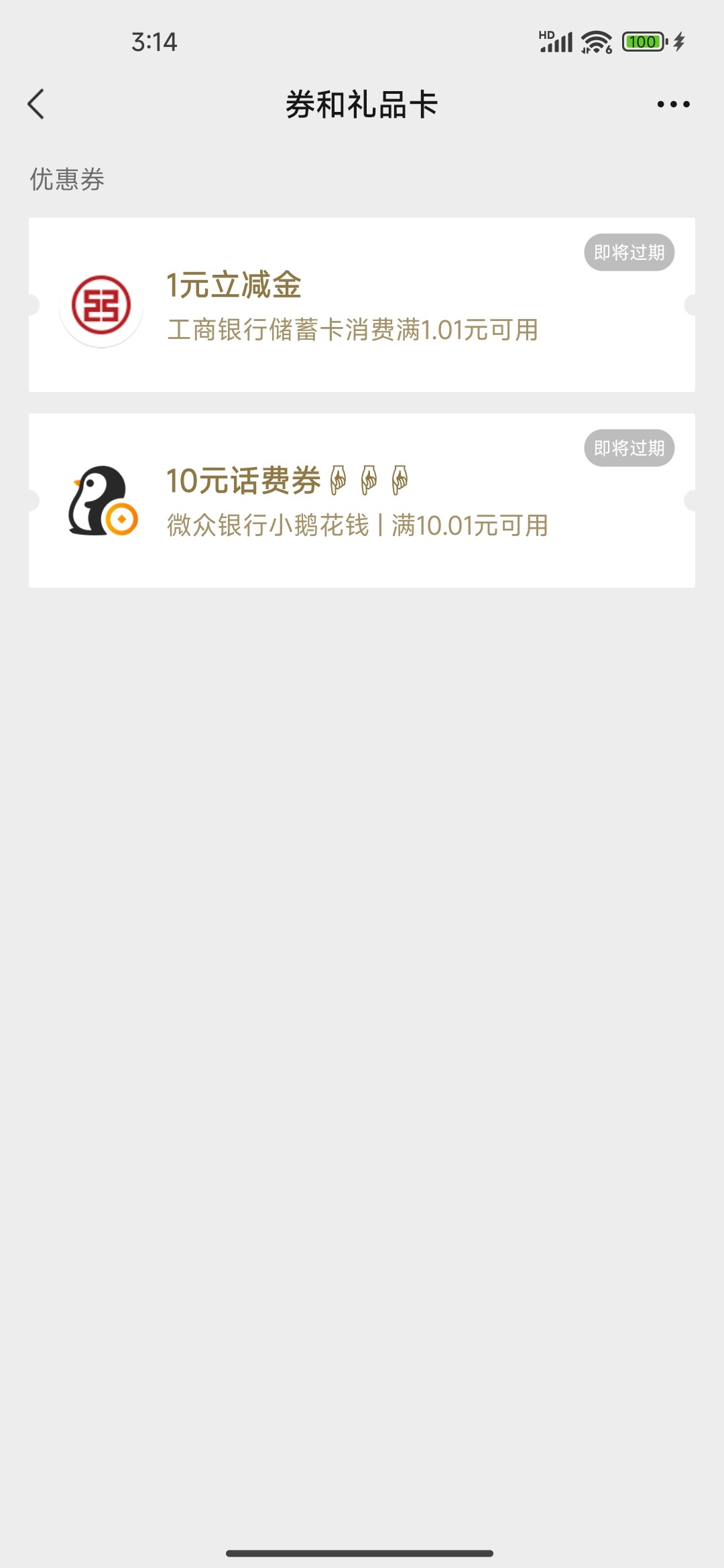The image size is (724, 1568).
Task: Go back from 券和礼品卡 page
Action: pos(36,105)
